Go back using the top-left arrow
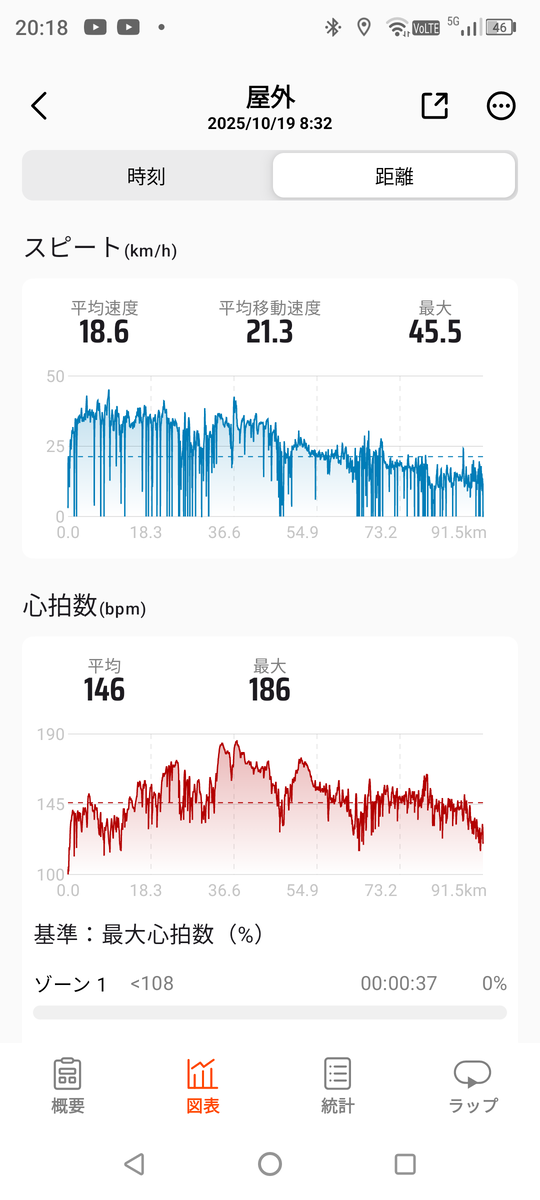 (39, 106)
